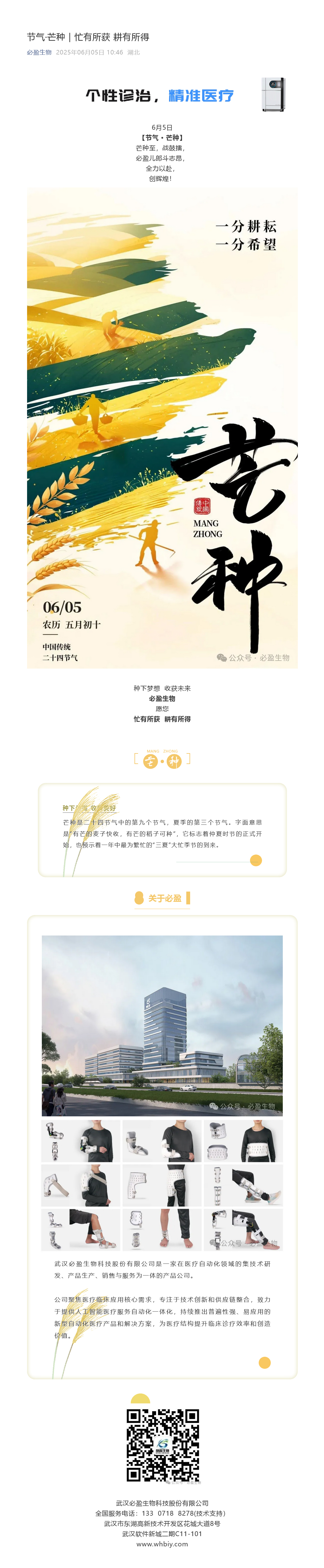Open the company building photo
Viewport: 324px width, 1568px height.
point(162,1025)
